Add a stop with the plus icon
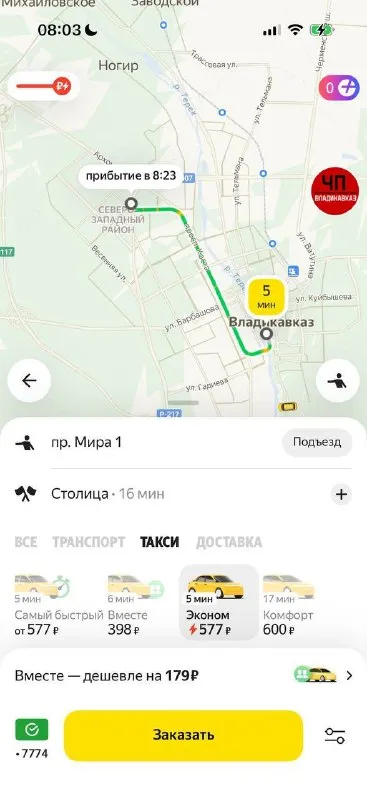This screenshot has width=367, height=800. pyautogui.click(x=341, y=494)
